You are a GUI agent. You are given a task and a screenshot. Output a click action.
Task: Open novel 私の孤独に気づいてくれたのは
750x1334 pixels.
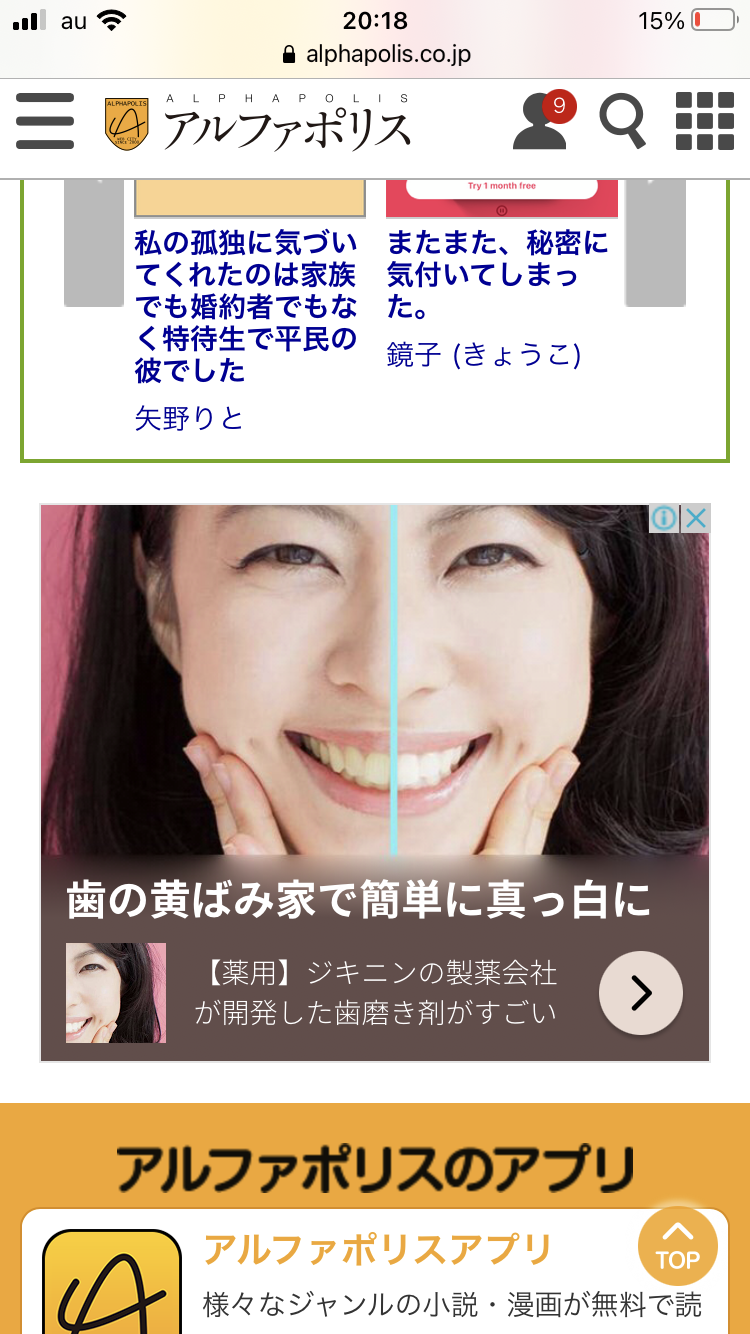point(246,306)
